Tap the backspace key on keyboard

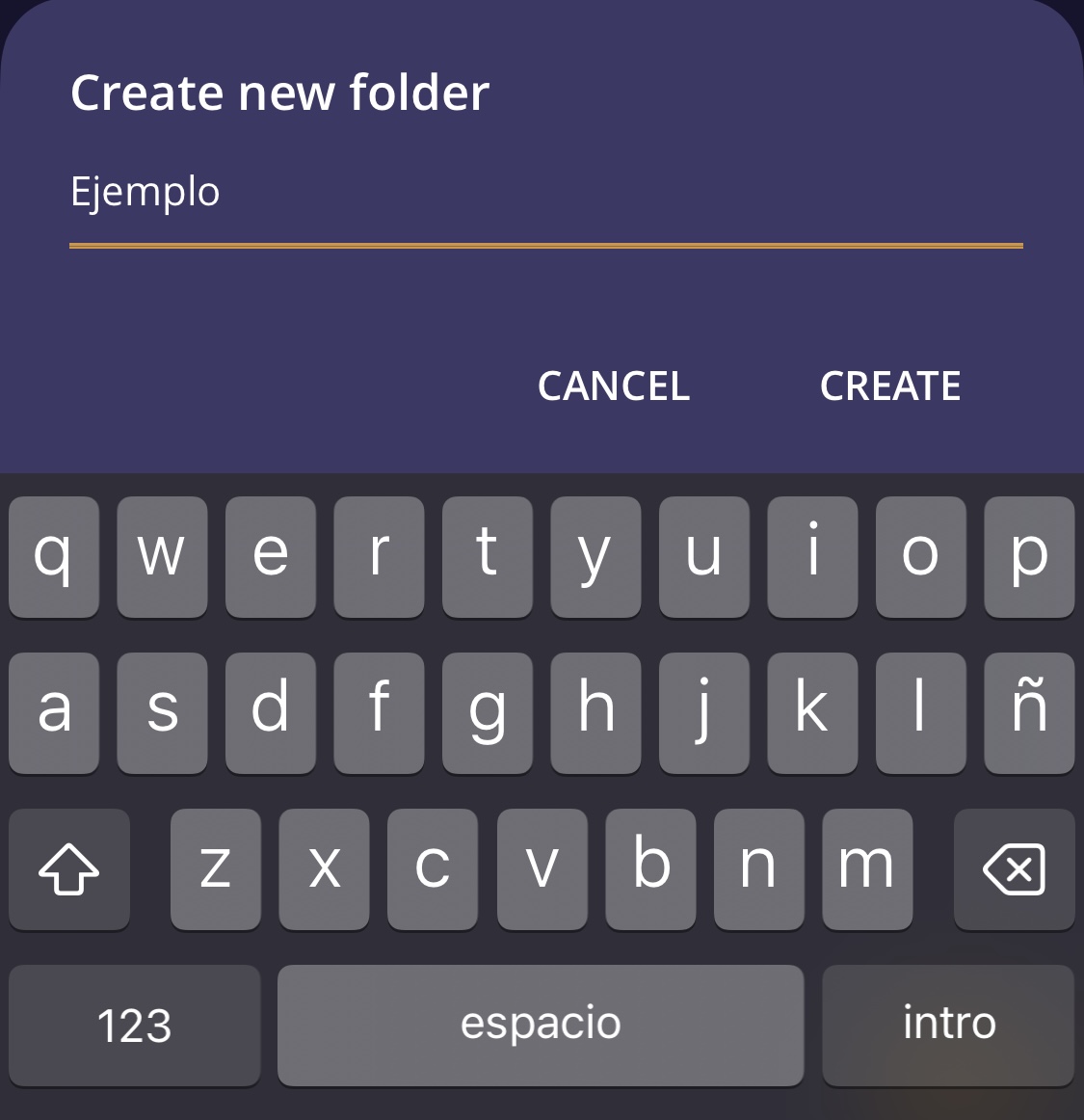1014,869
